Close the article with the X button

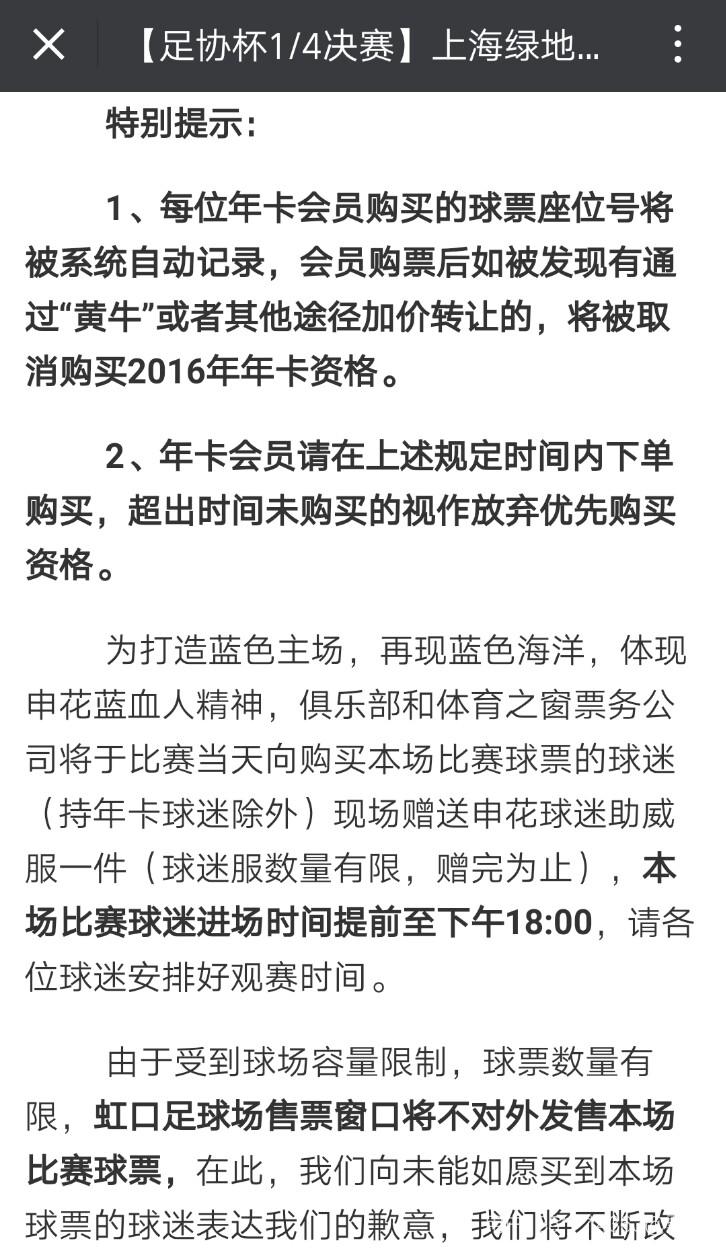click(x=48, y=45)
